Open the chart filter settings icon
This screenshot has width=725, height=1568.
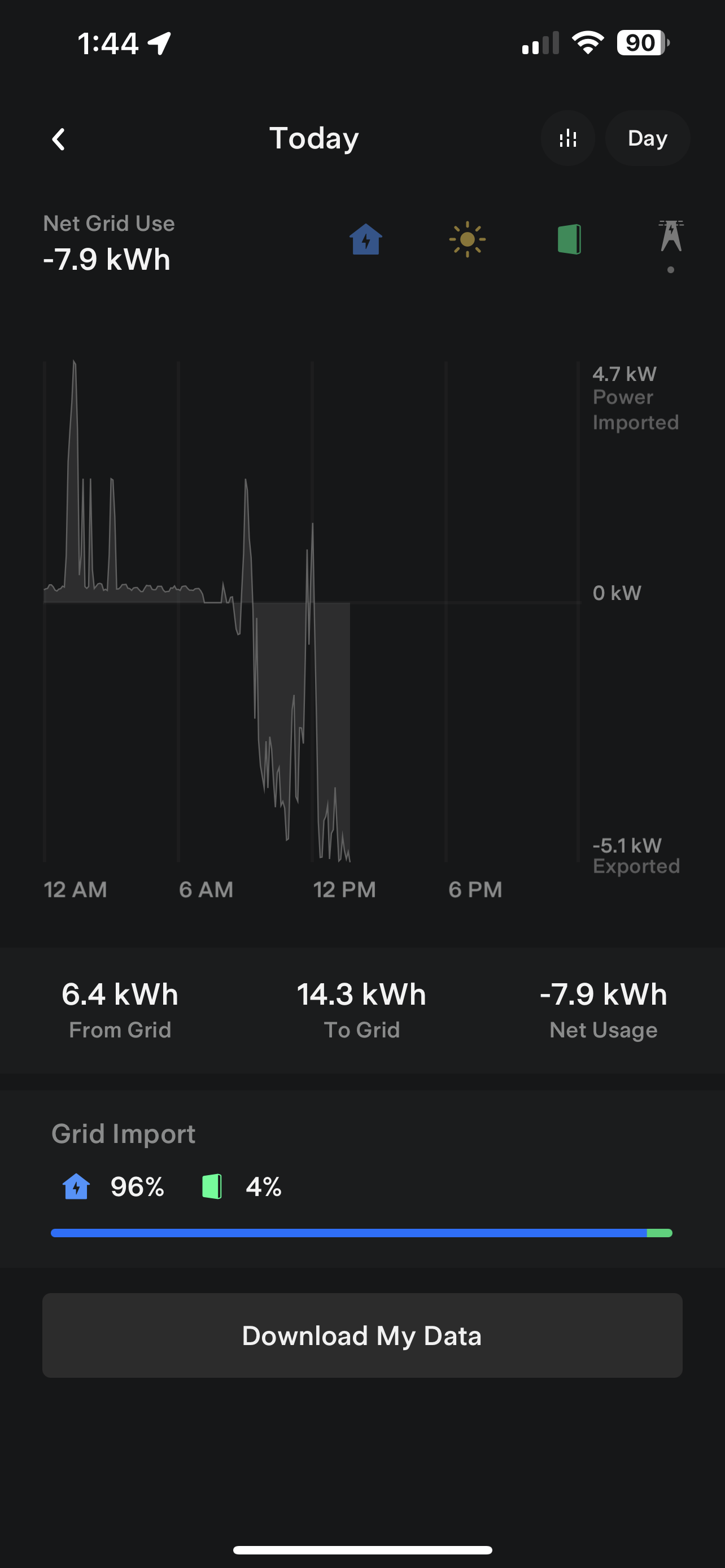[567, 138]
